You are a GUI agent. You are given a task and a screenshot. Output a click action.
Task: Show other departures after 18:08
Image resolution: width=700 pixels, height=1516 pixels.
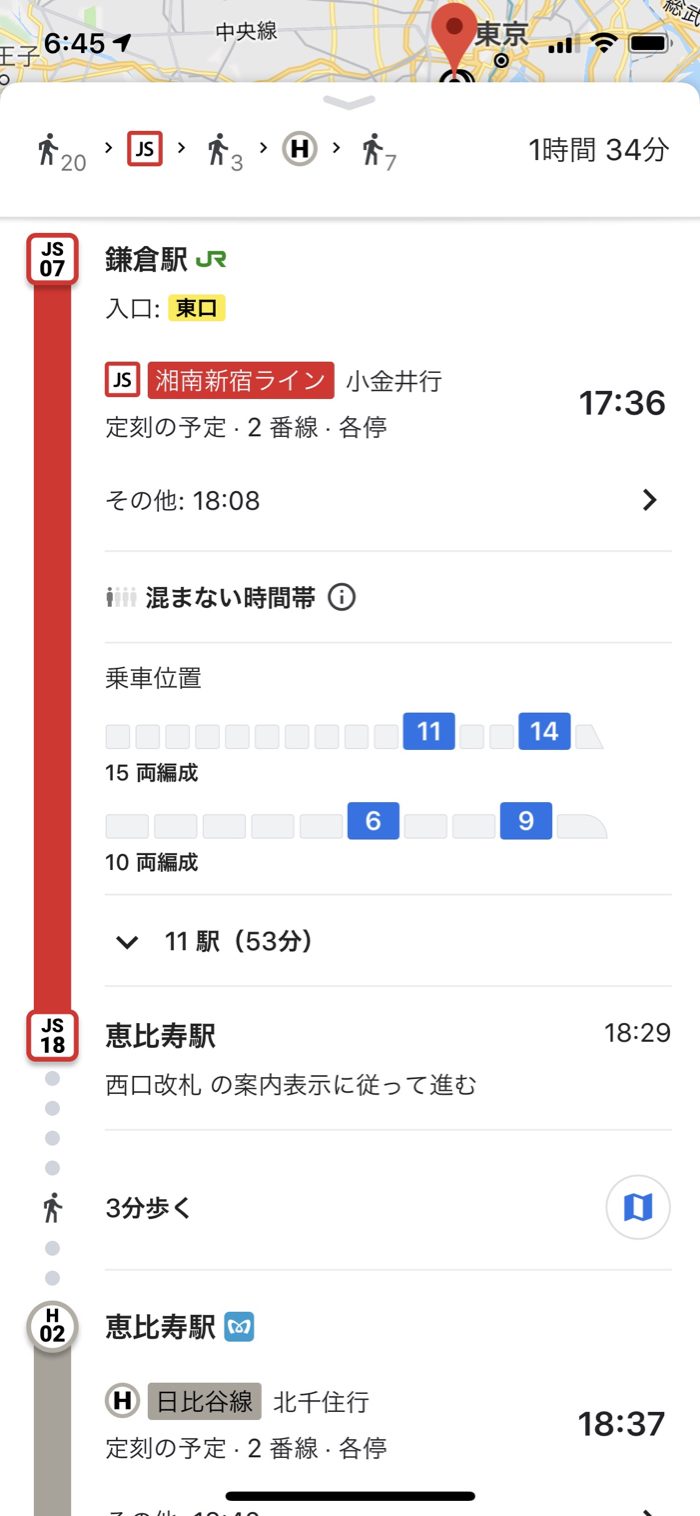[x=649, y=500]
